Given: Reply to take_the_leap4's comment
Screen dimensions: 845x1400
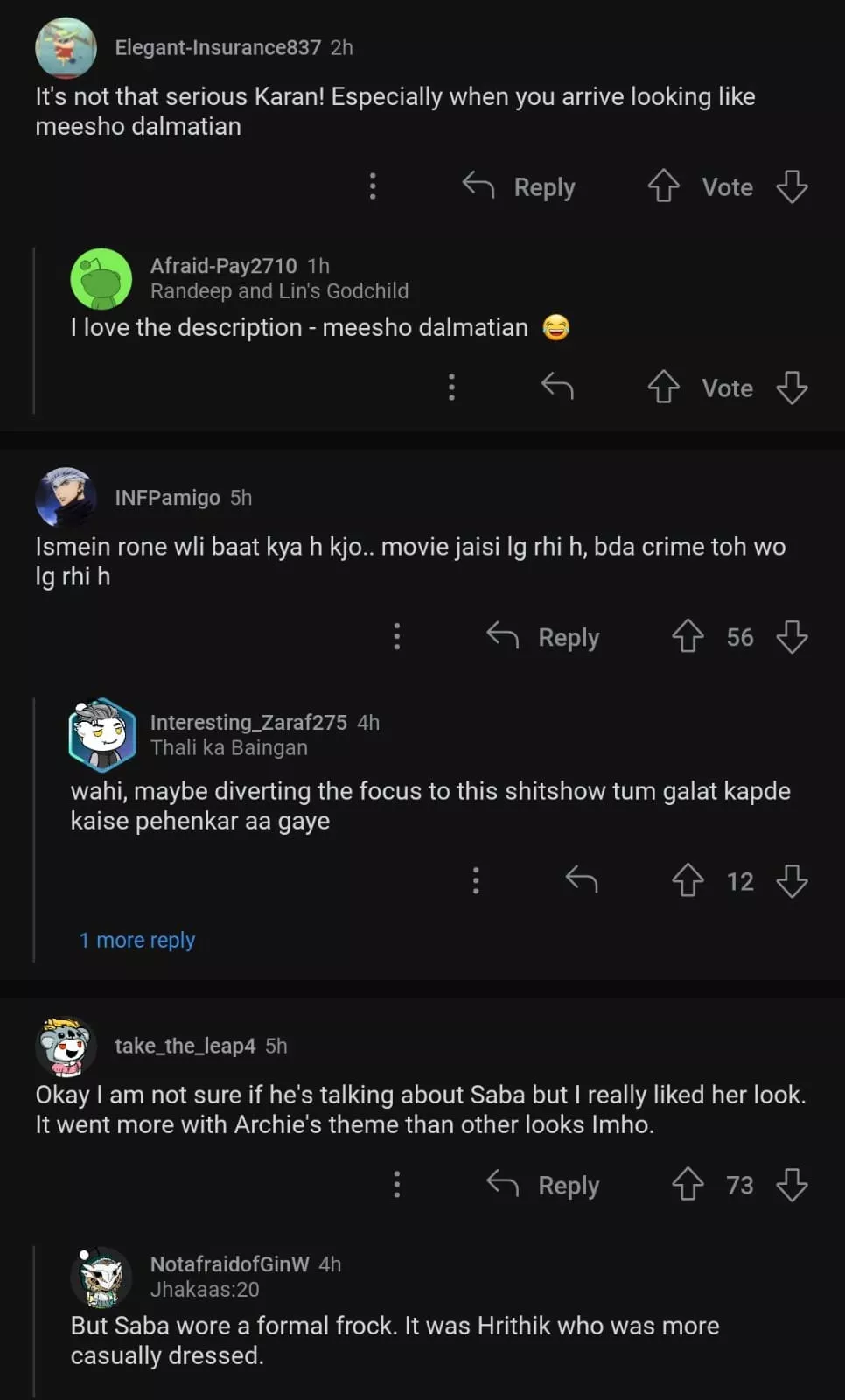Looking at the screenshot, I should (543, 1185).
